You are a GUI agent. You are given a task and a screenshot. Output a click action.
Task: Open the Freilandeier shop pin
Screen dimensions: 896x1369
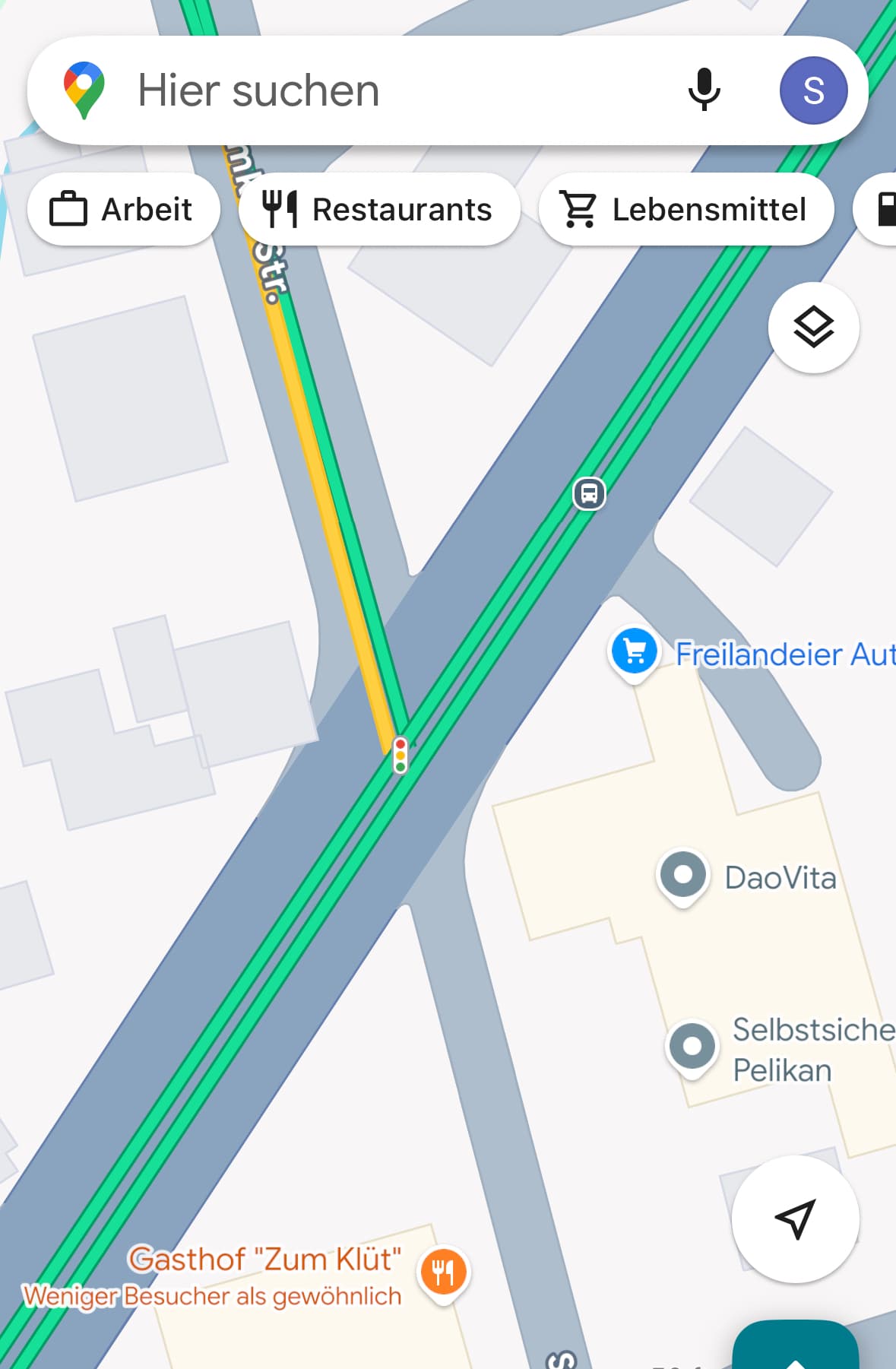[x=635, y=652]
